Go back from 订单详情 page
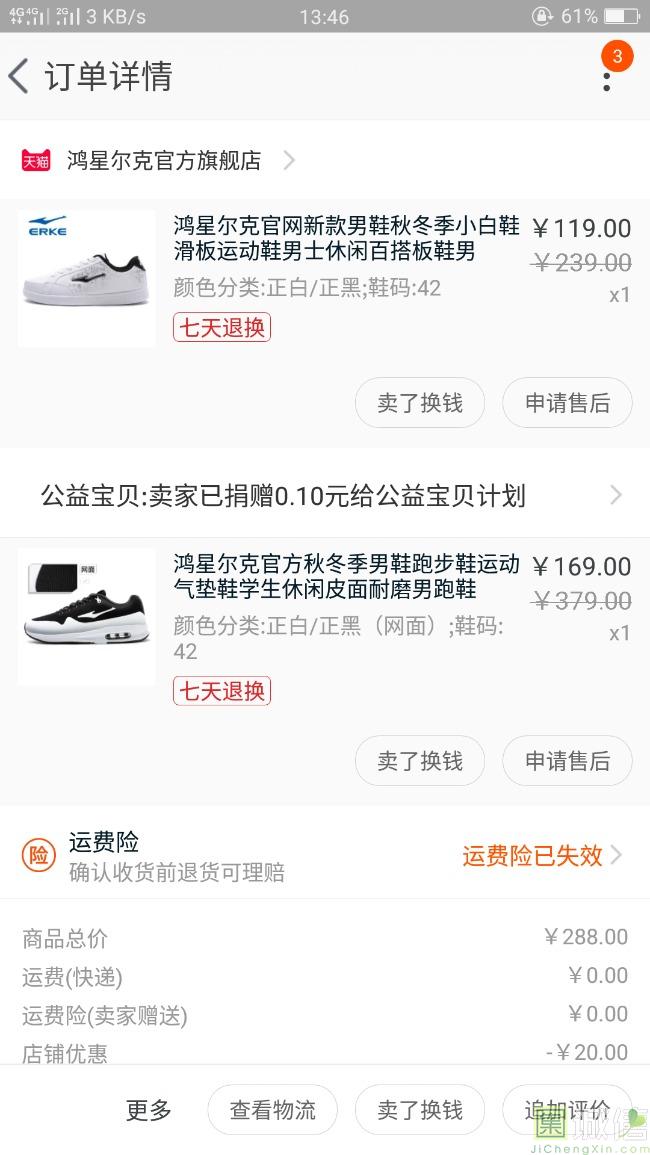 [20, 76]
